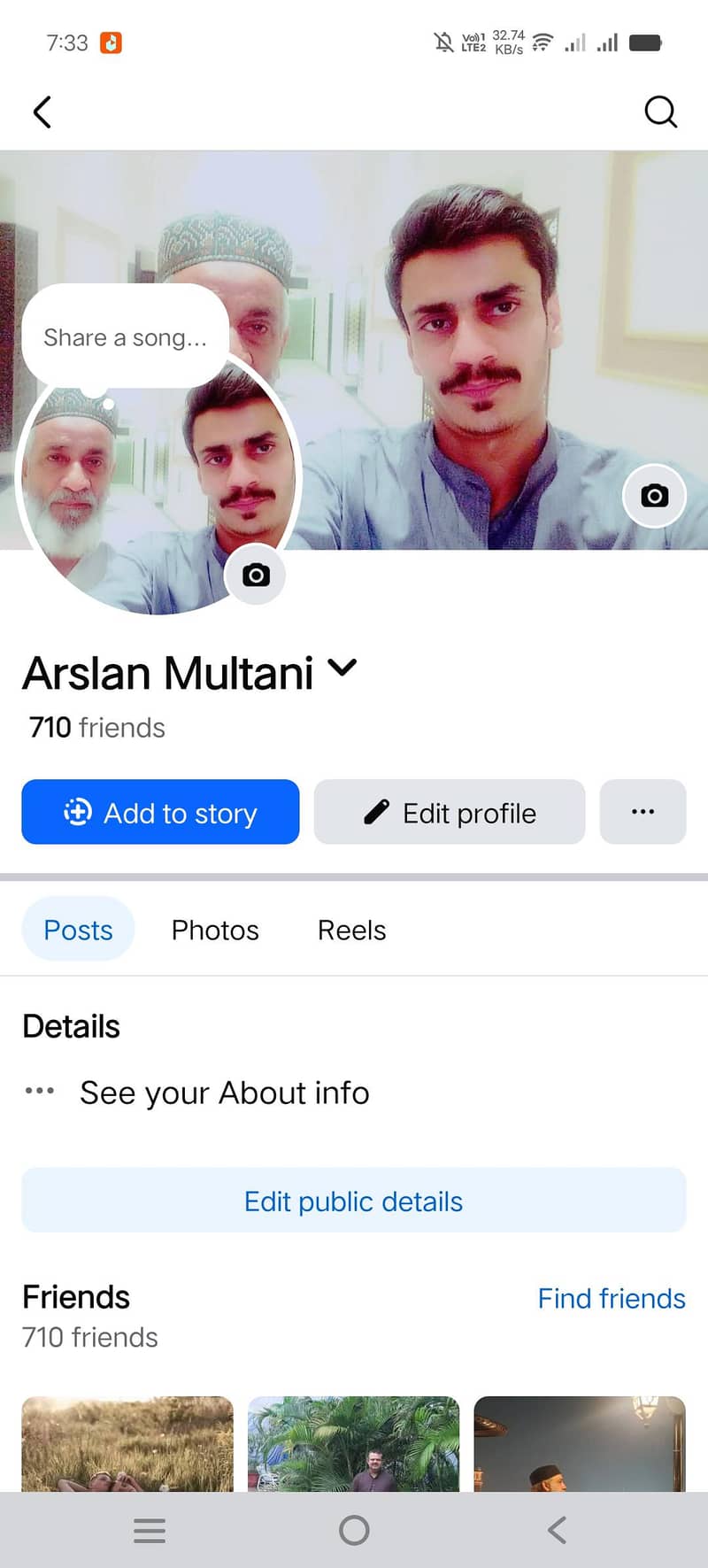
Task: Change the profile picture via camera icon
Action: tap(256, 575)
